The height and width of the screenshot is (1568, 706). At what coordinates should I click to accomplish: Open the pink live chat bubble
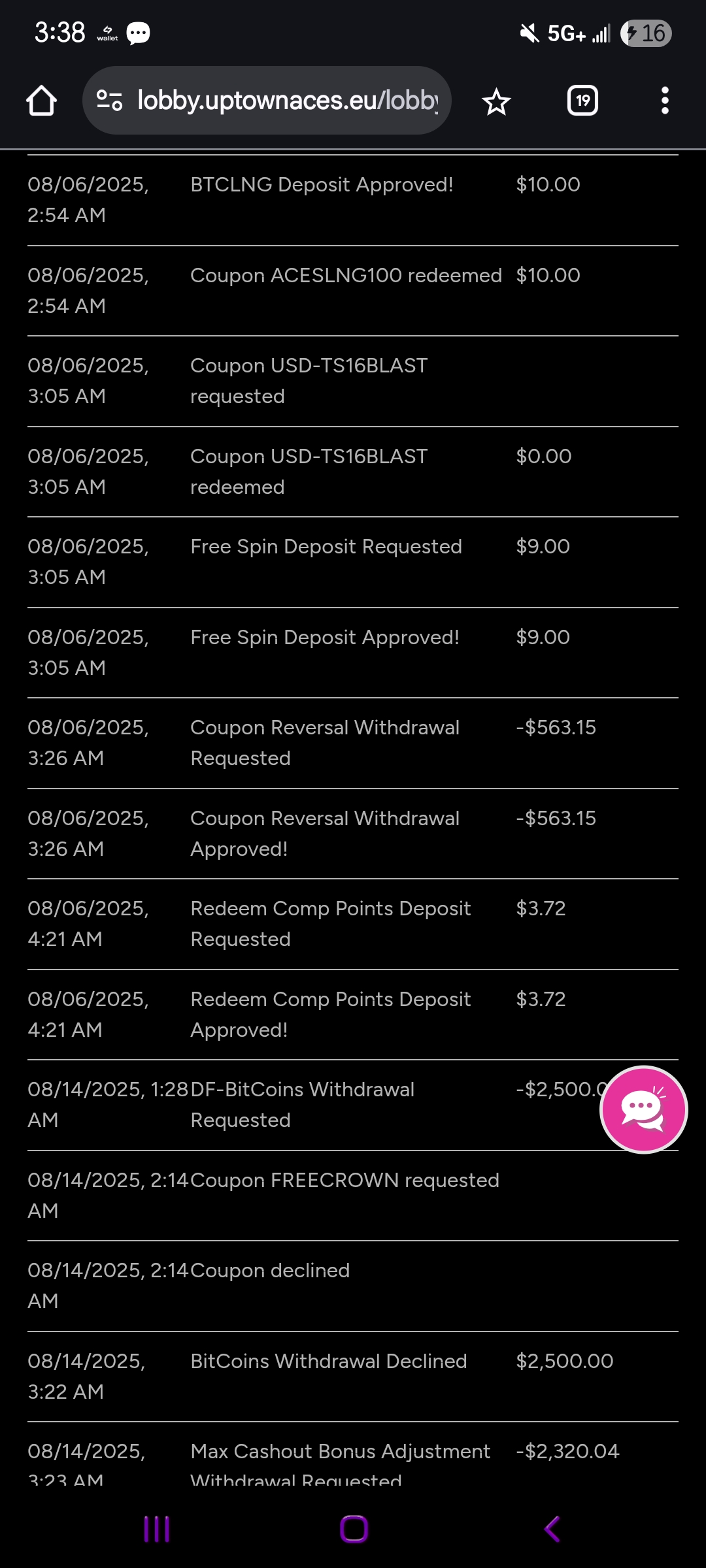pos(643,1109)
